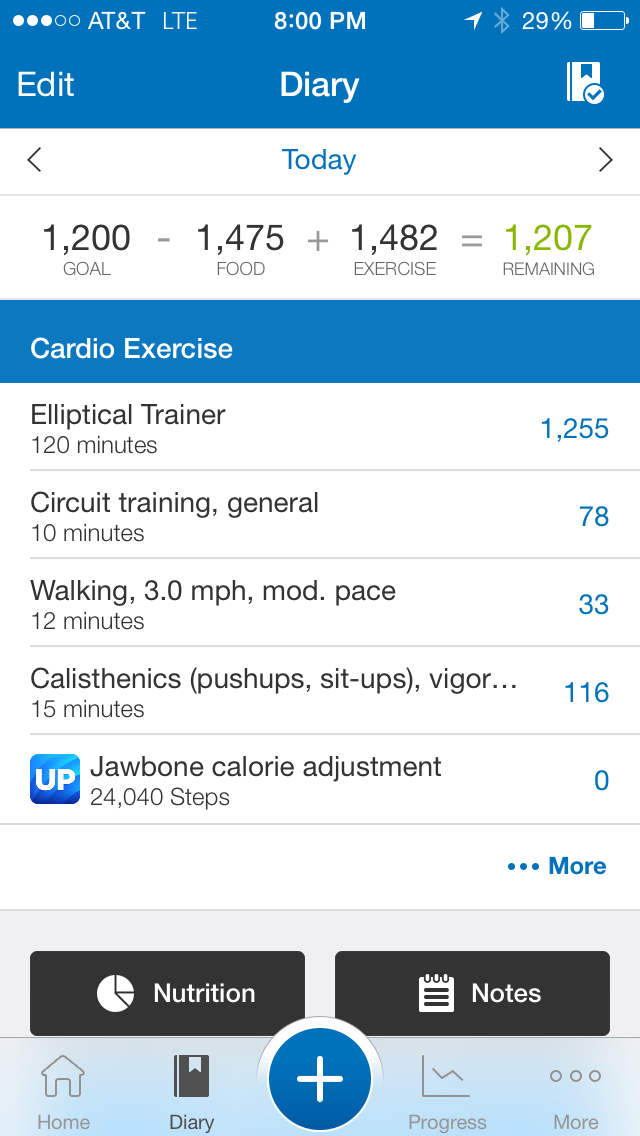This screenshot has height=1136, width=640.
Task: Tap the More link under Cardio Exercise
Action: (x=557, y=866)
